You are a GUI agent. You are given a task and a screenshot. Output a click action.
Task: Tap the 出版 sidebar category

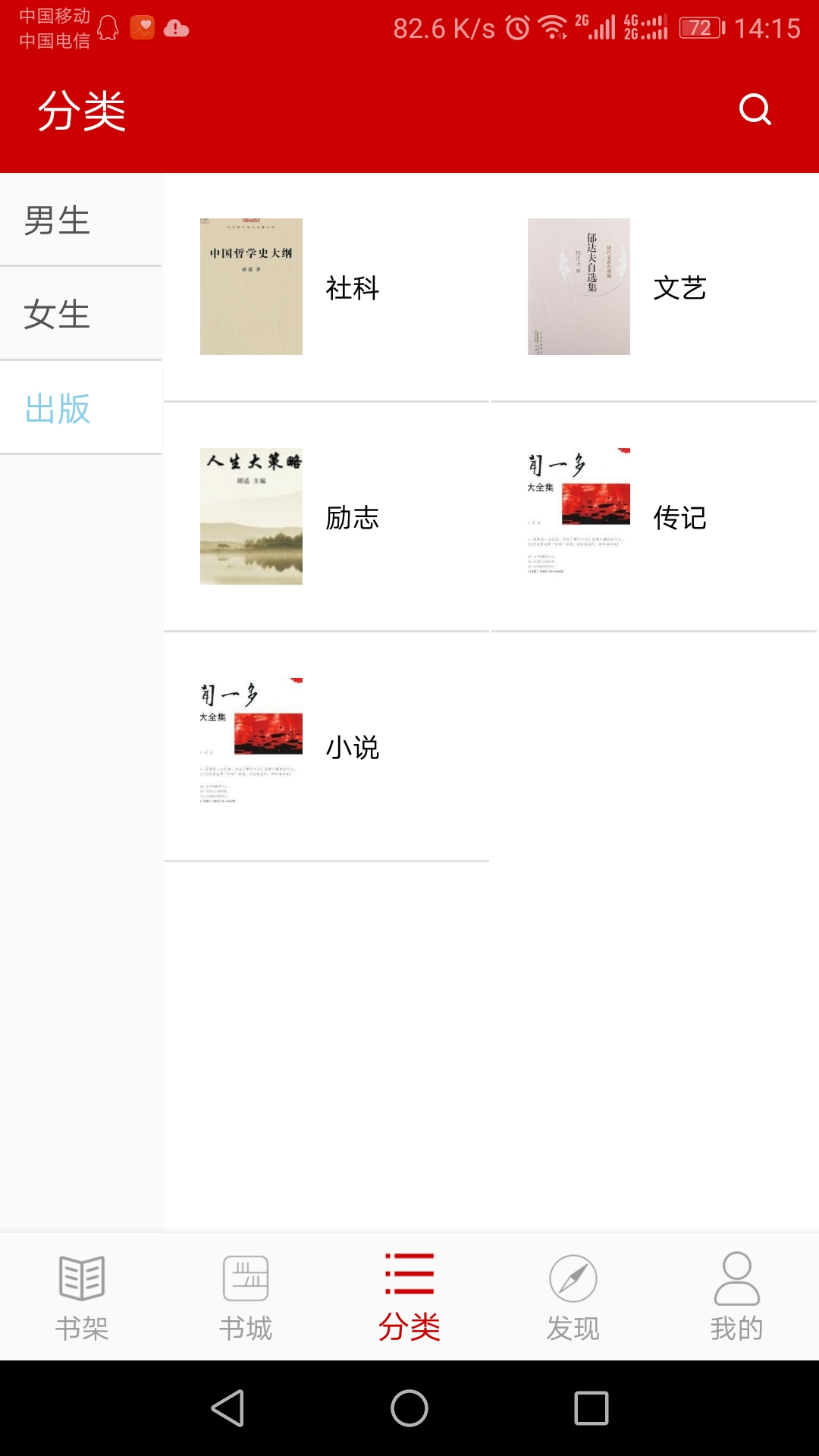tap(80, 408)
